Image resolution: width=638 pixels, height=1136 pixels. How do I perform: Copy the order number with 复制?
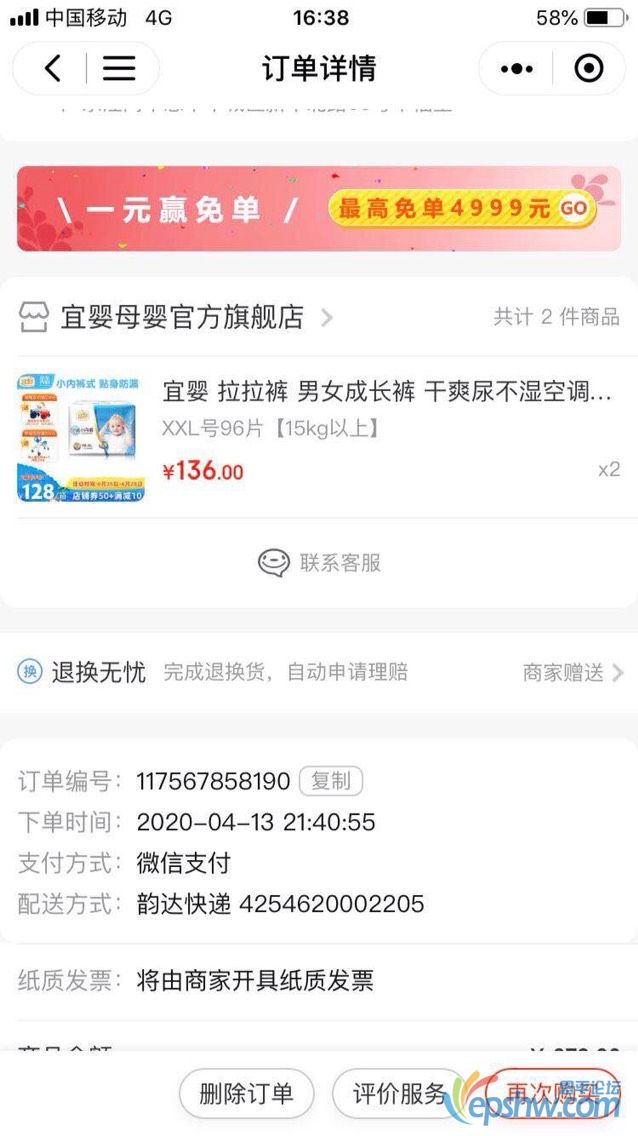point(331,781)
